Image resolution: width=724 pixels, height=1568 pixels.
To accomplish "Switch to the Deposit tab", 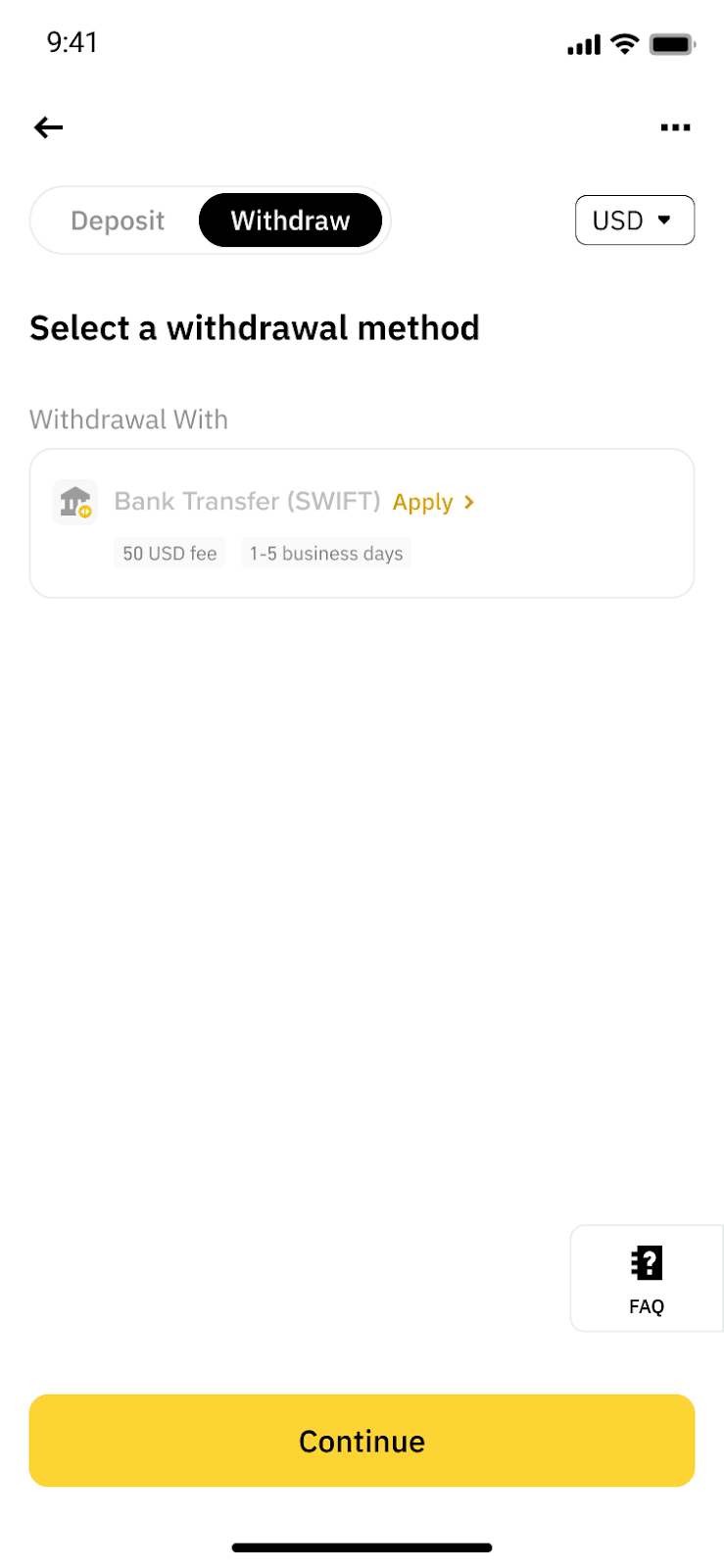I will coord(118,220).
